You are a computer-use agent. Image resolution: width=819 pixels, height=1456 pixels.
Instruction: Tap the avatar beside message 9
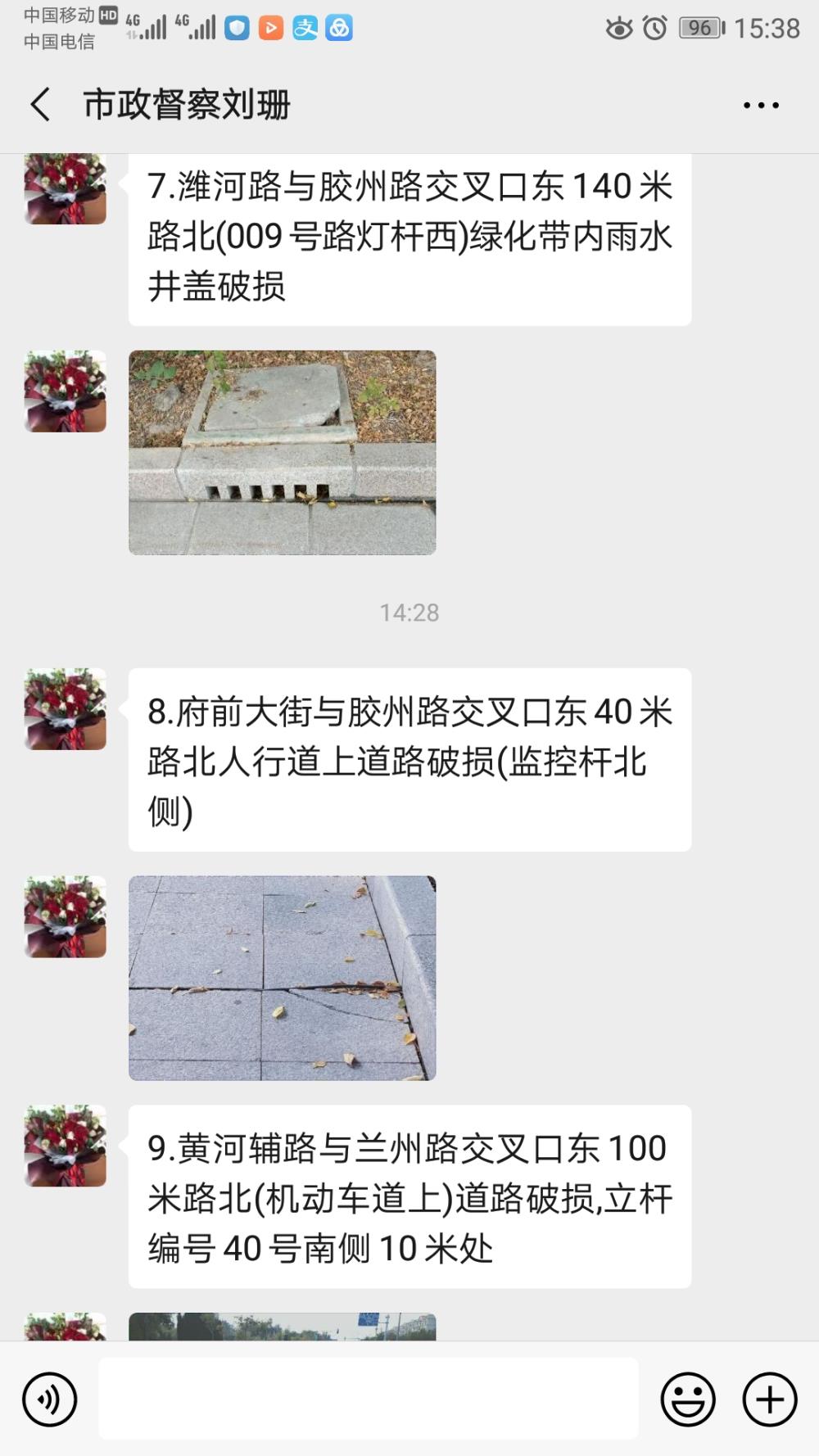66,1146
